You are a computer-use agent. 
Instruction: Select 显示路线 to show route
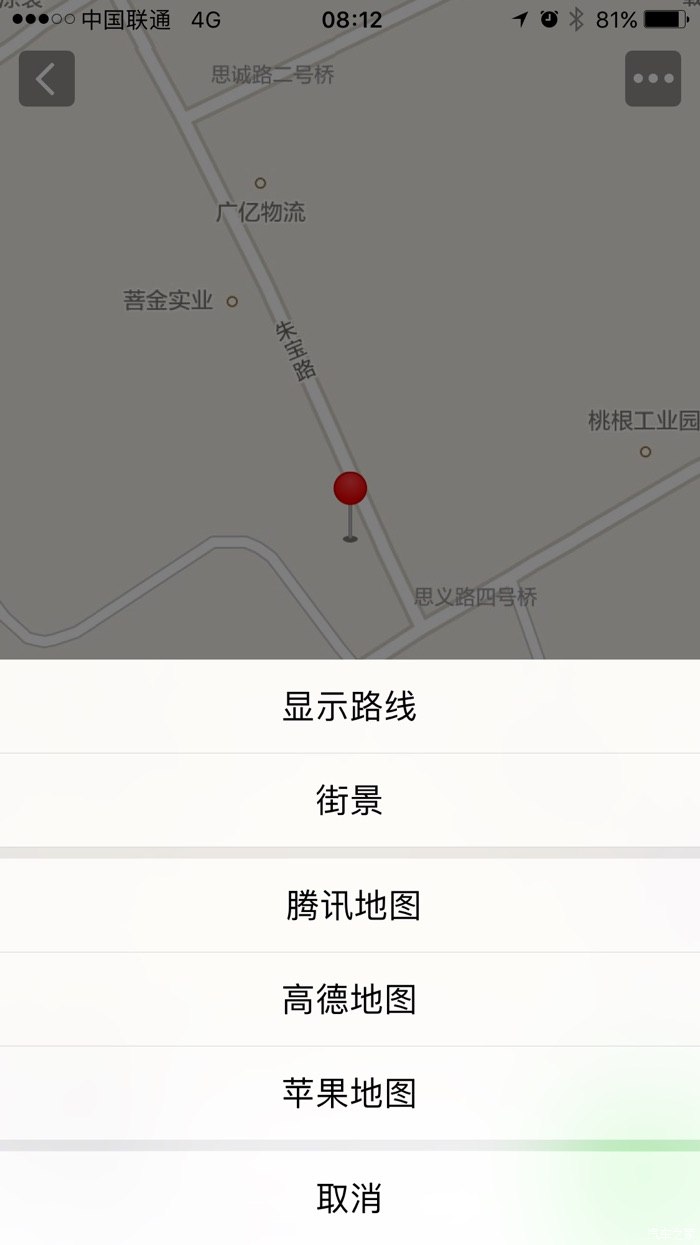pyautogui.click(x=350, y=707)
